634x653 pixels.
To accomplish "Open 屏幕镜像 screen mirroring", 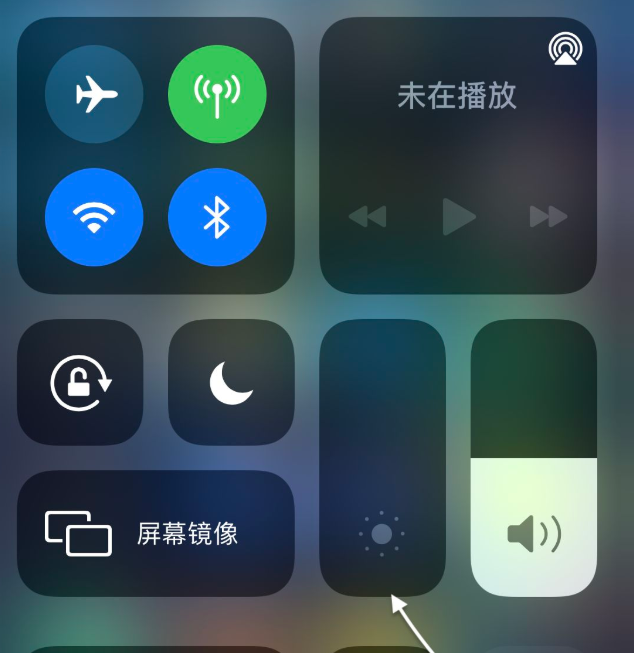I will coord(156,533).
